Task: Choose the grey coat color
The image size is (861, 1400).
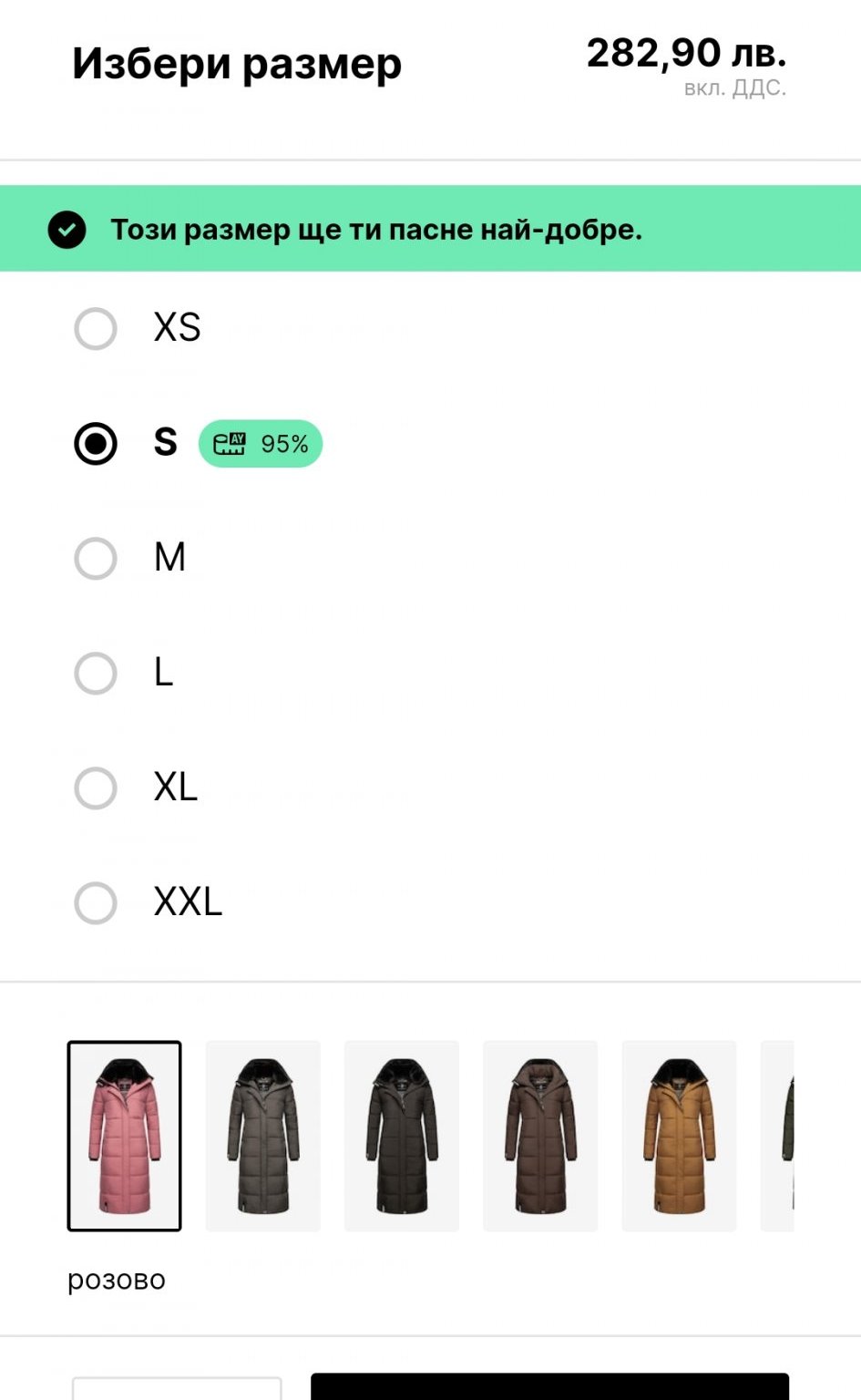Action: point(263,1136)
